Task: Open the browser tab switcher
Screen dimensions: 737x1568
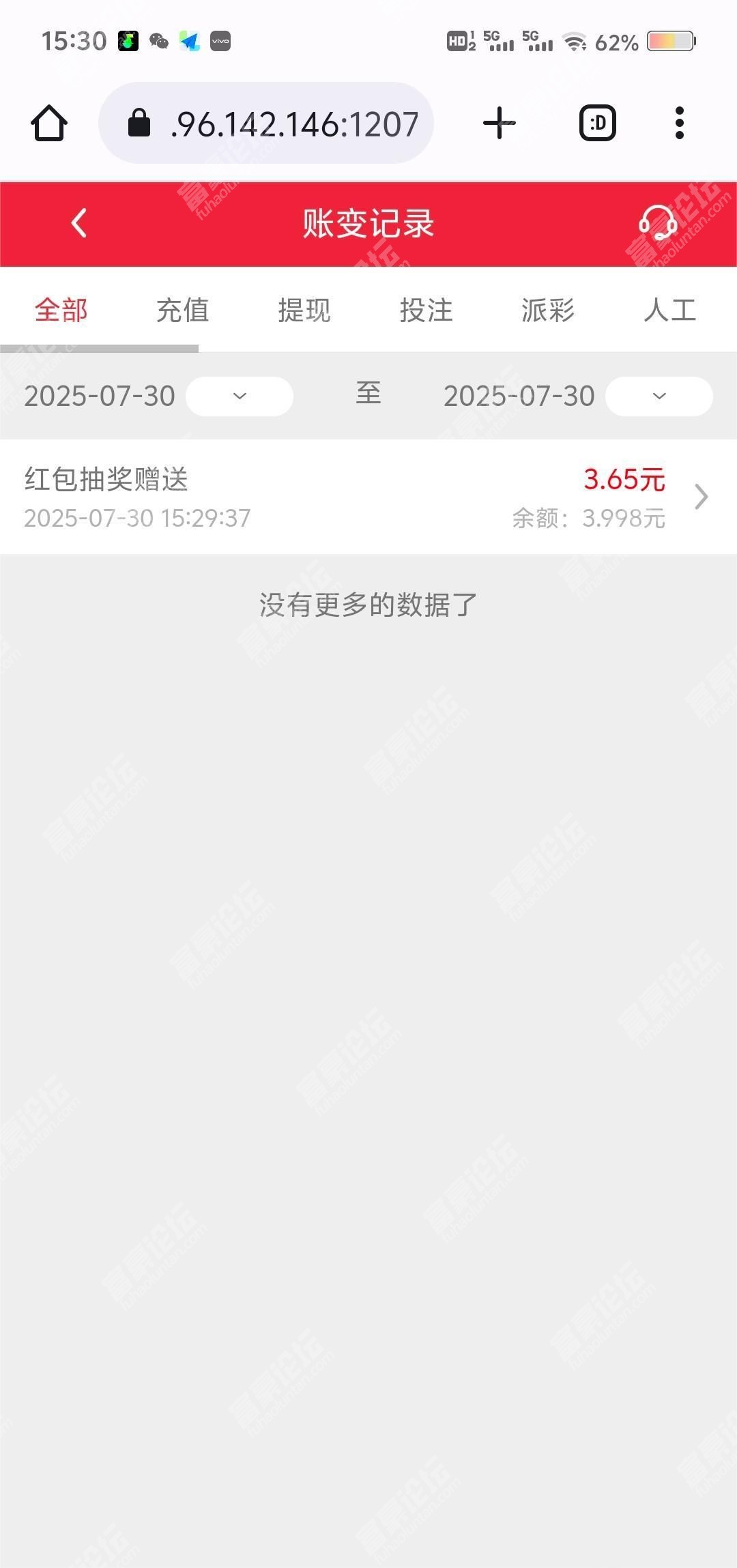Action: click(x=598, y=124)
